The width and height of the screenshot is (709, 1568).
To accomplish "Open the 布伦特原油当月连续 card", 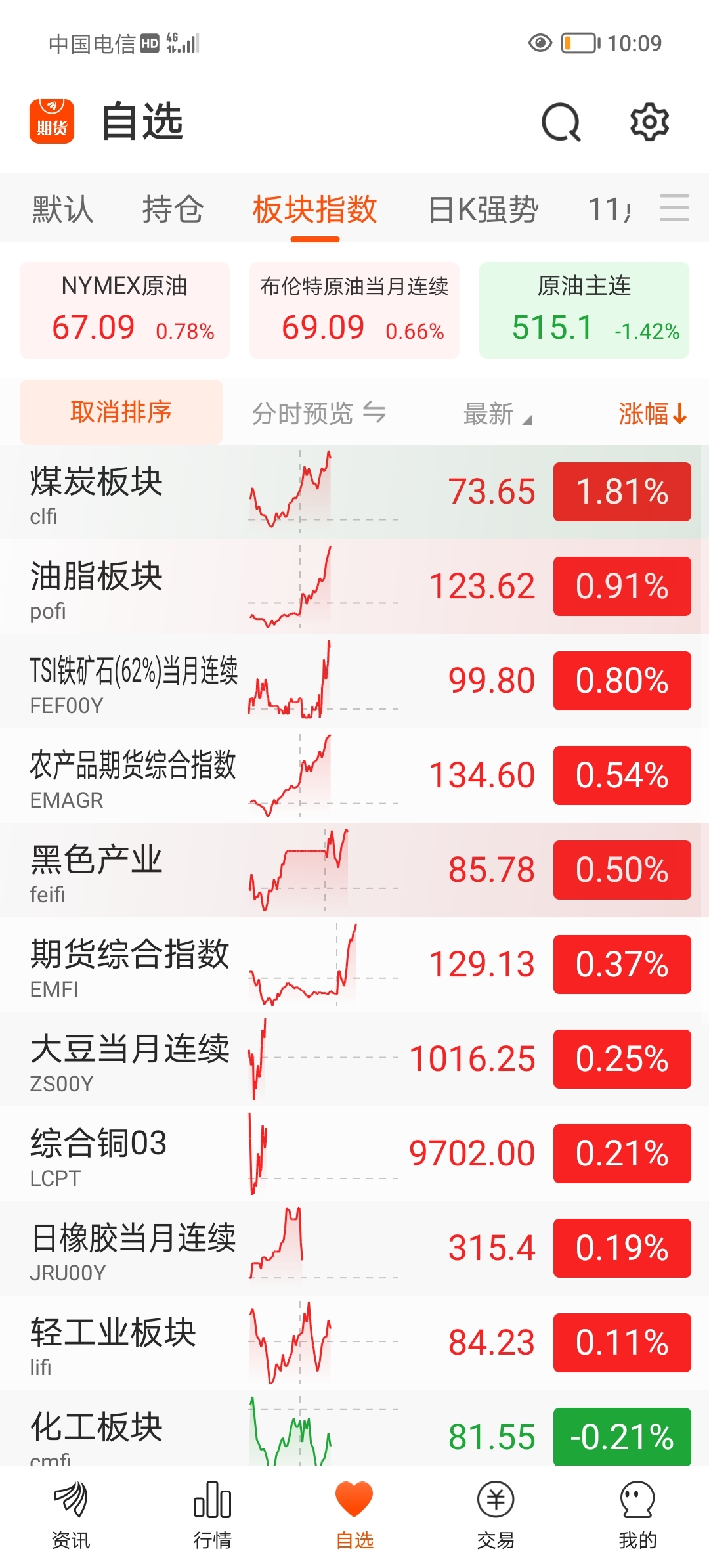I will pos(354,310).
